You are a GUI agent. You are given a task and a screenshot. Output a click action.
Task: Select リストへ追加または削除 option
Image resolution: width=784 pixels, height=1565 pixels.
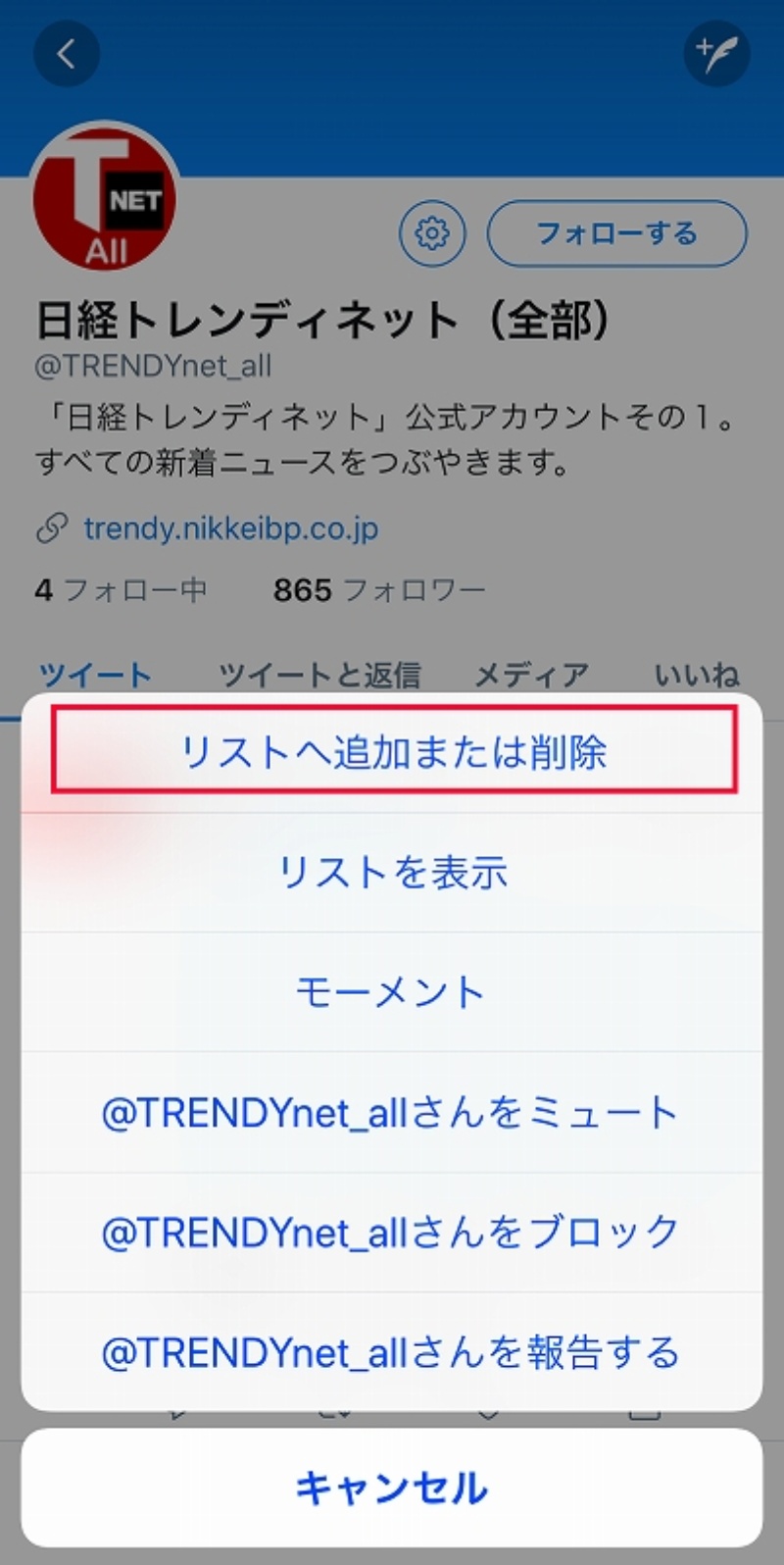(x=392, y=752)
